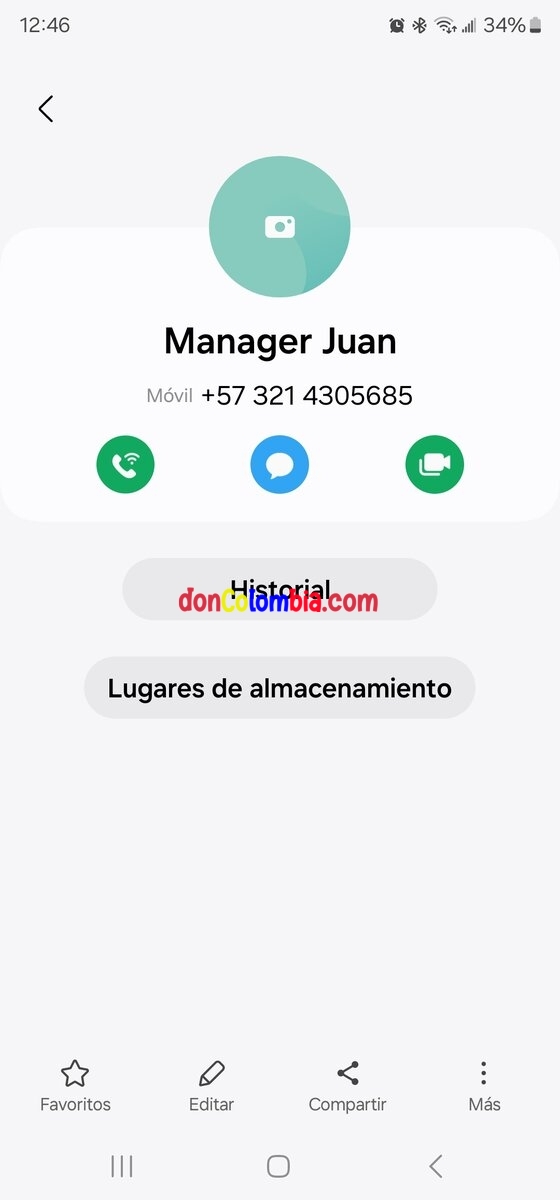
Task: Add a photo to Manager Juan's contact
Action: coord(280,227)
